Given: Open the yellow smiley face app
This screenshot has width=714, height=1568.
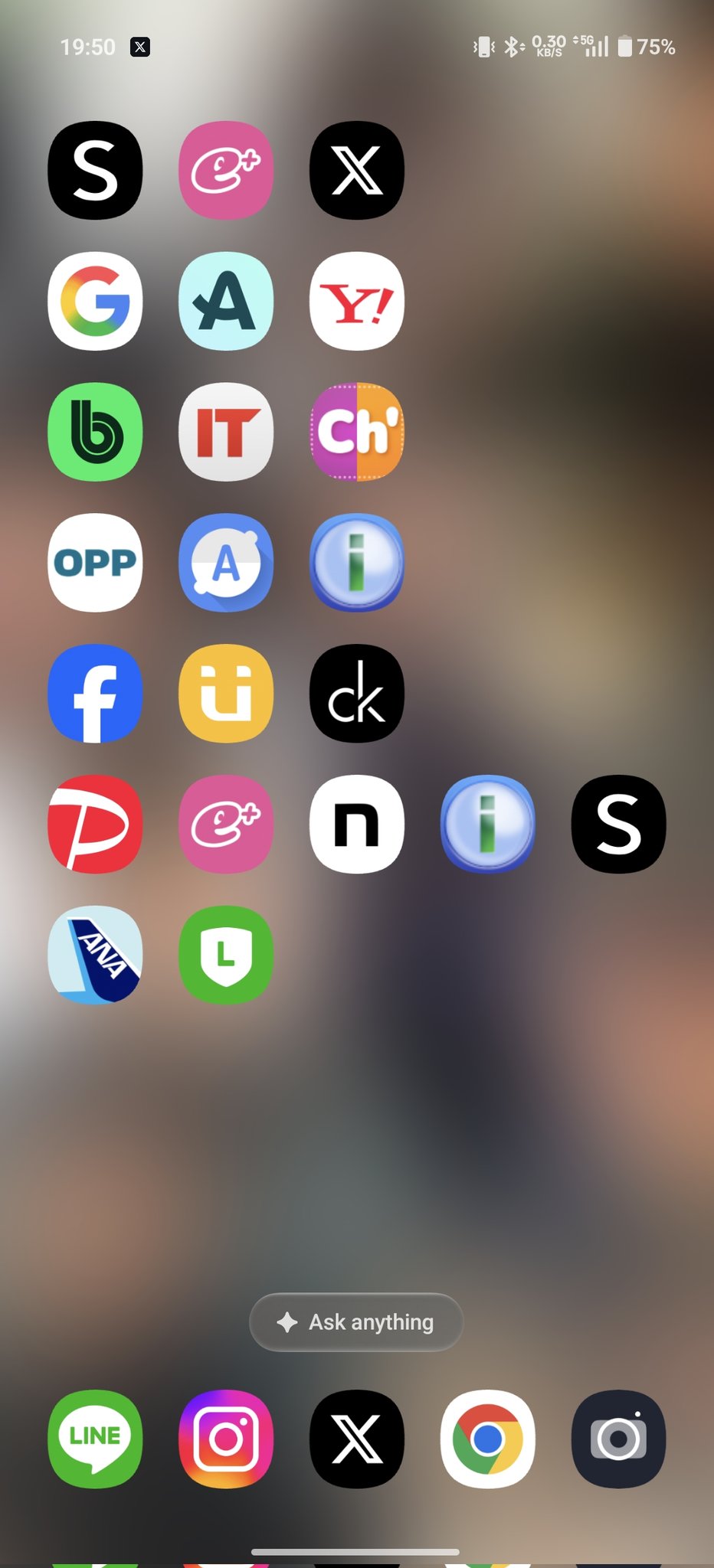Looking at the screenshot, I should pyautogui.click(x=226, y=694).
